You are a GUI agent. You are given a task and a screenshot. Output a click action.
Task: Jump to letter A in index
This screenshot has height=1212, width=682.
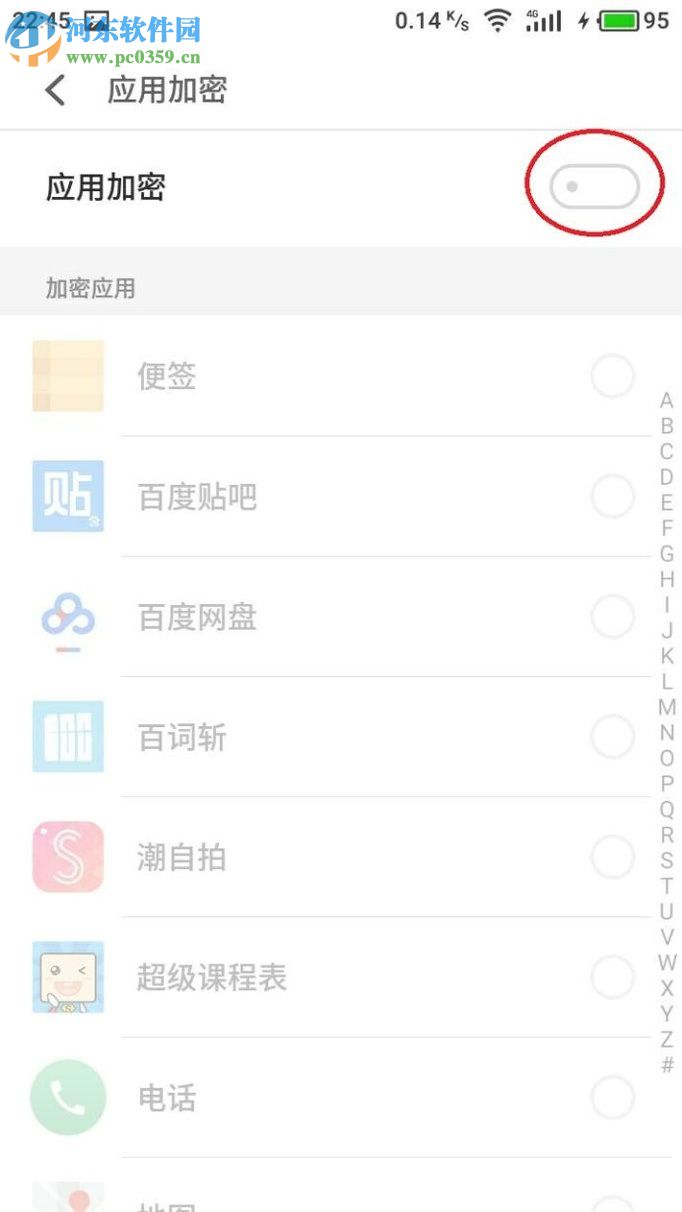667,401
